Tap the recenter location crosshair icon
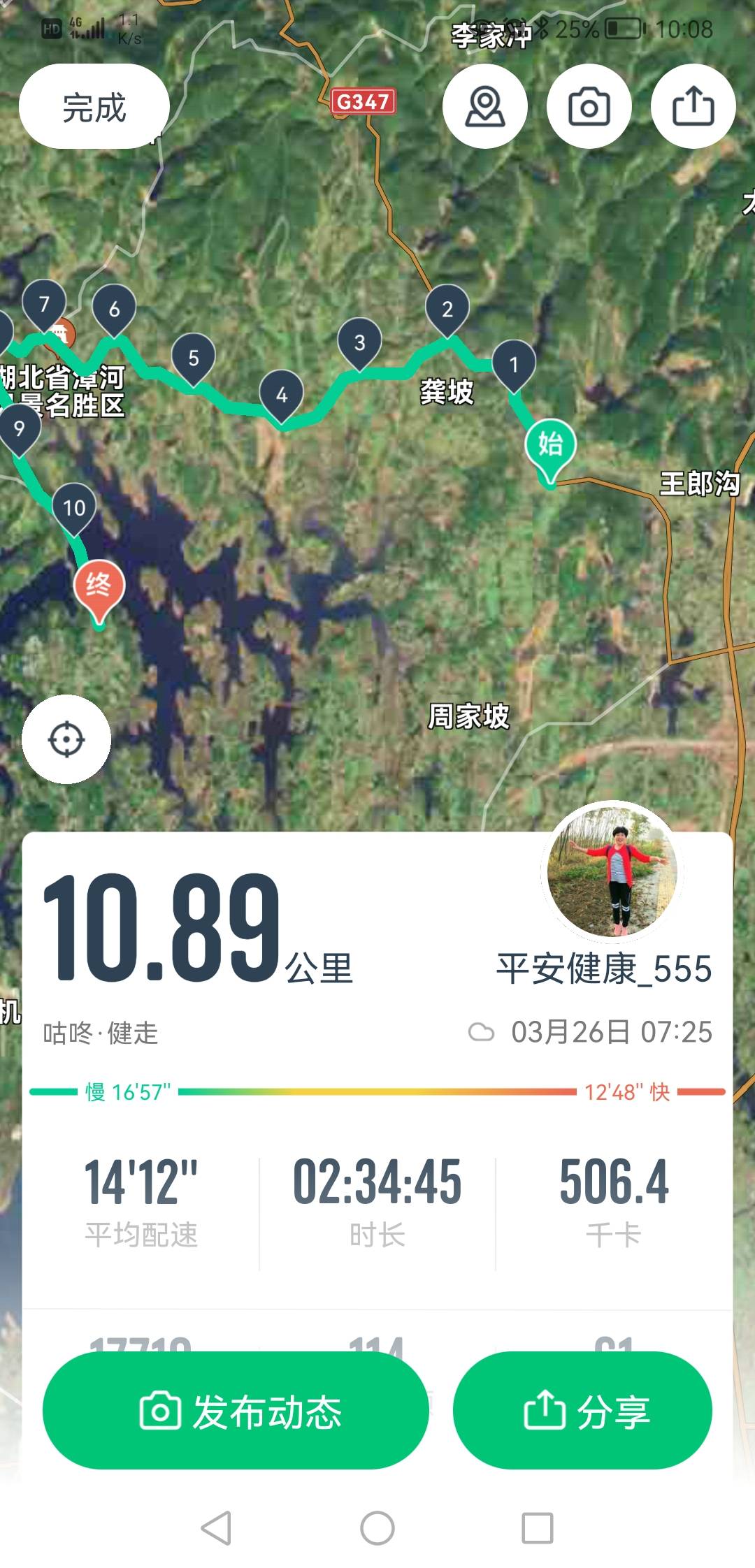Image resolution: width=755 pixels, height=1568 pixels. pyautogui.click(x=67, y=739)
